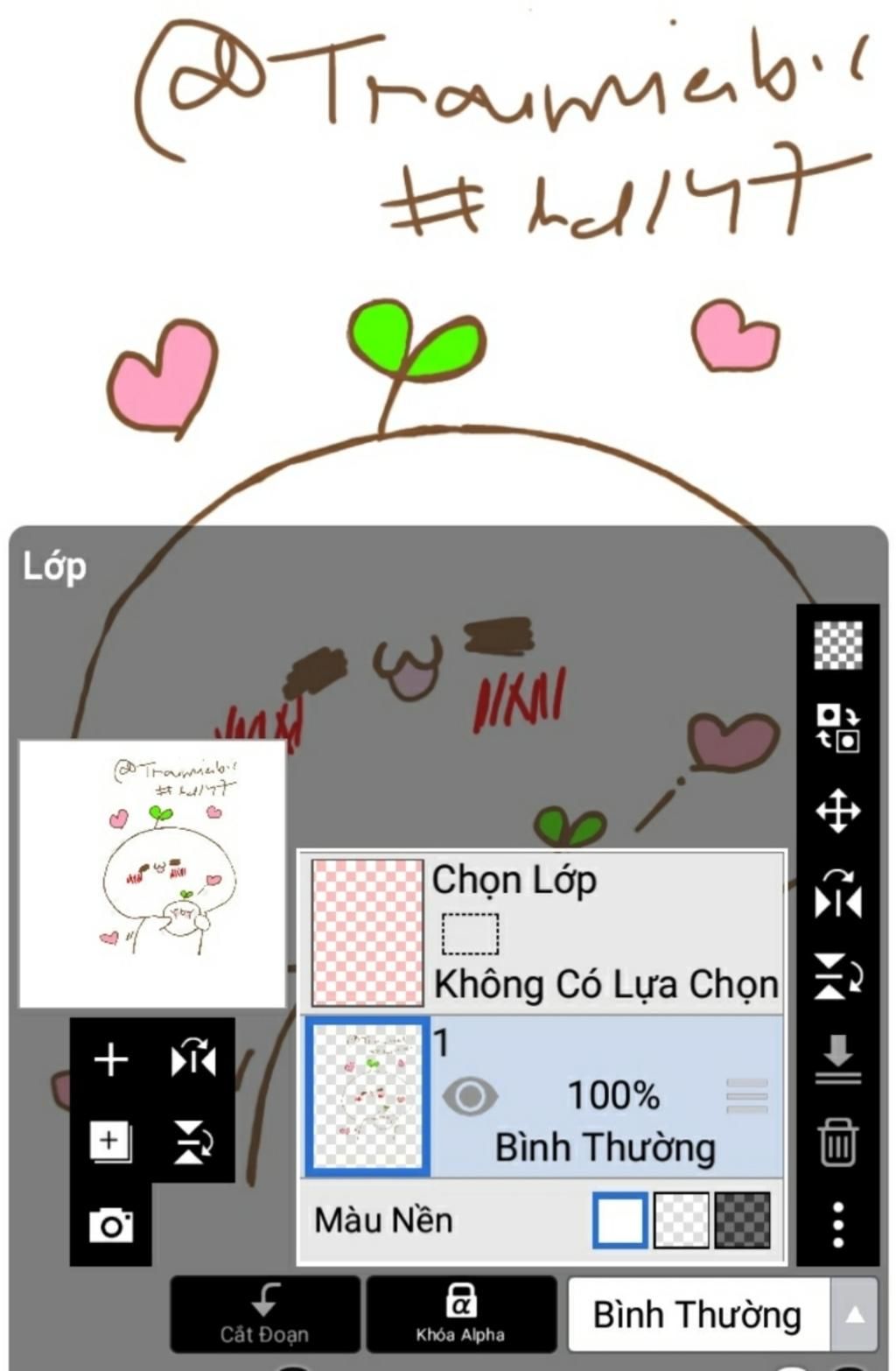Toggle visibility eye of layer 1
Image resolution: width=896 pixels, height=1371 pixels.
(470, 1096)
